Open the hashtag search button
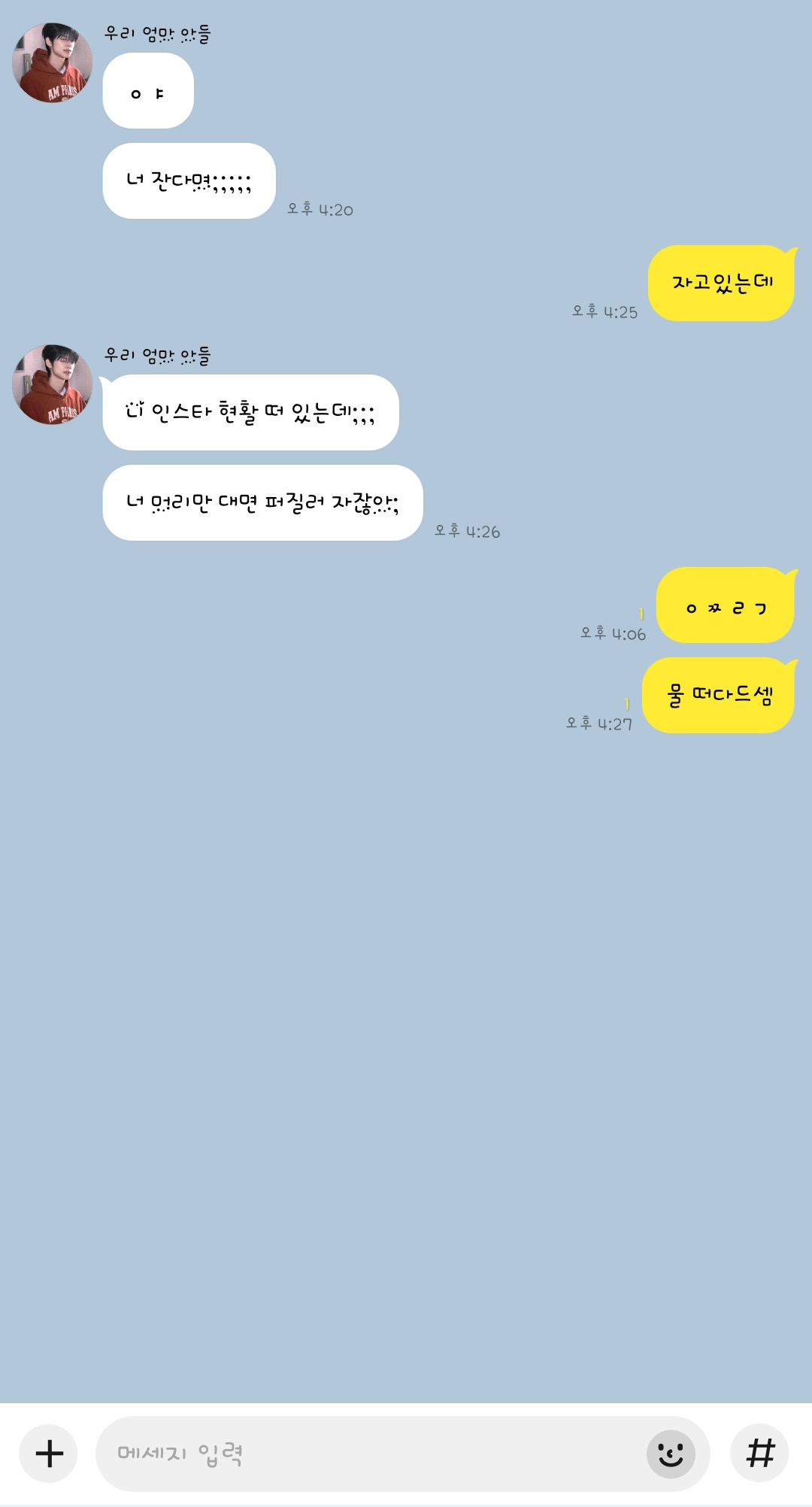 coord(759,1453)
